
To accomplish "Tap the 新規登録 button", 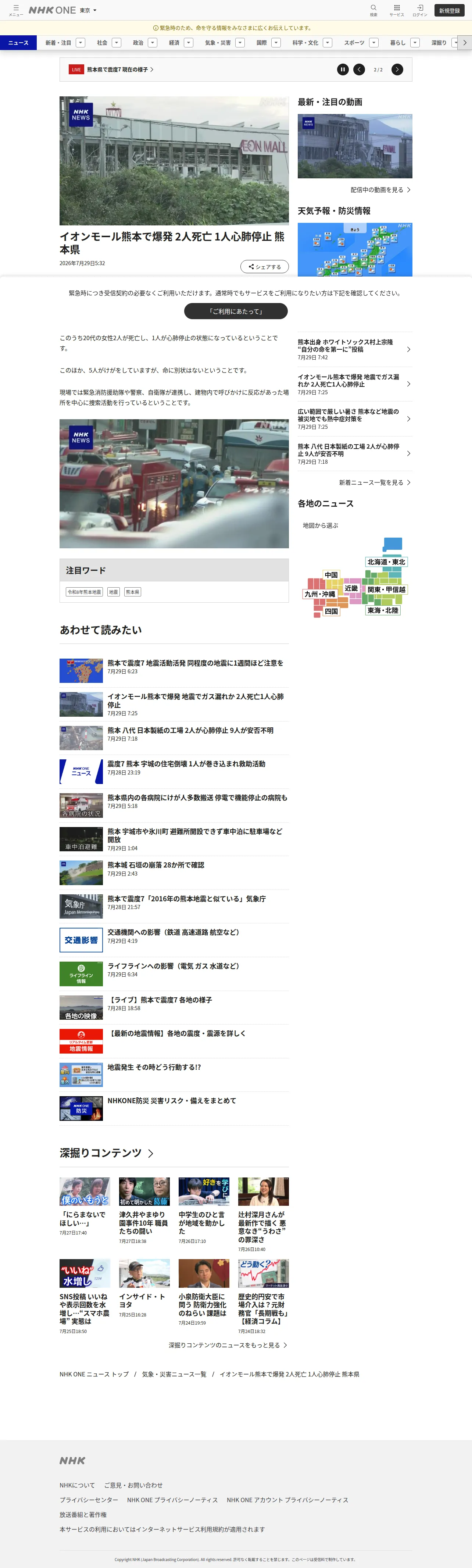I will click(x=450, y=10).
